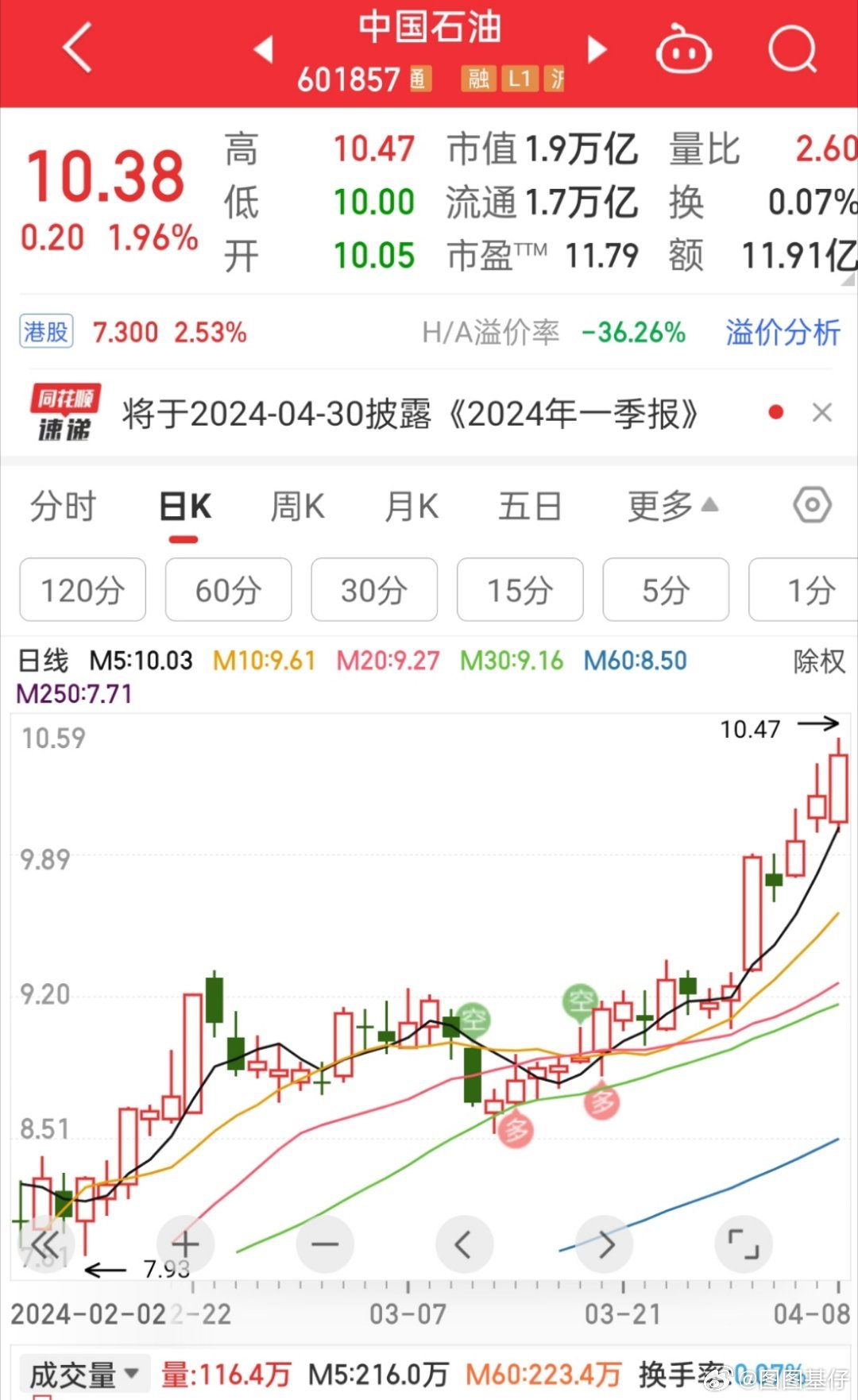858x1400 pixels.
Task: Open the 除权 adjustment option
Action: pyautogui.click(x=818, y=661)
